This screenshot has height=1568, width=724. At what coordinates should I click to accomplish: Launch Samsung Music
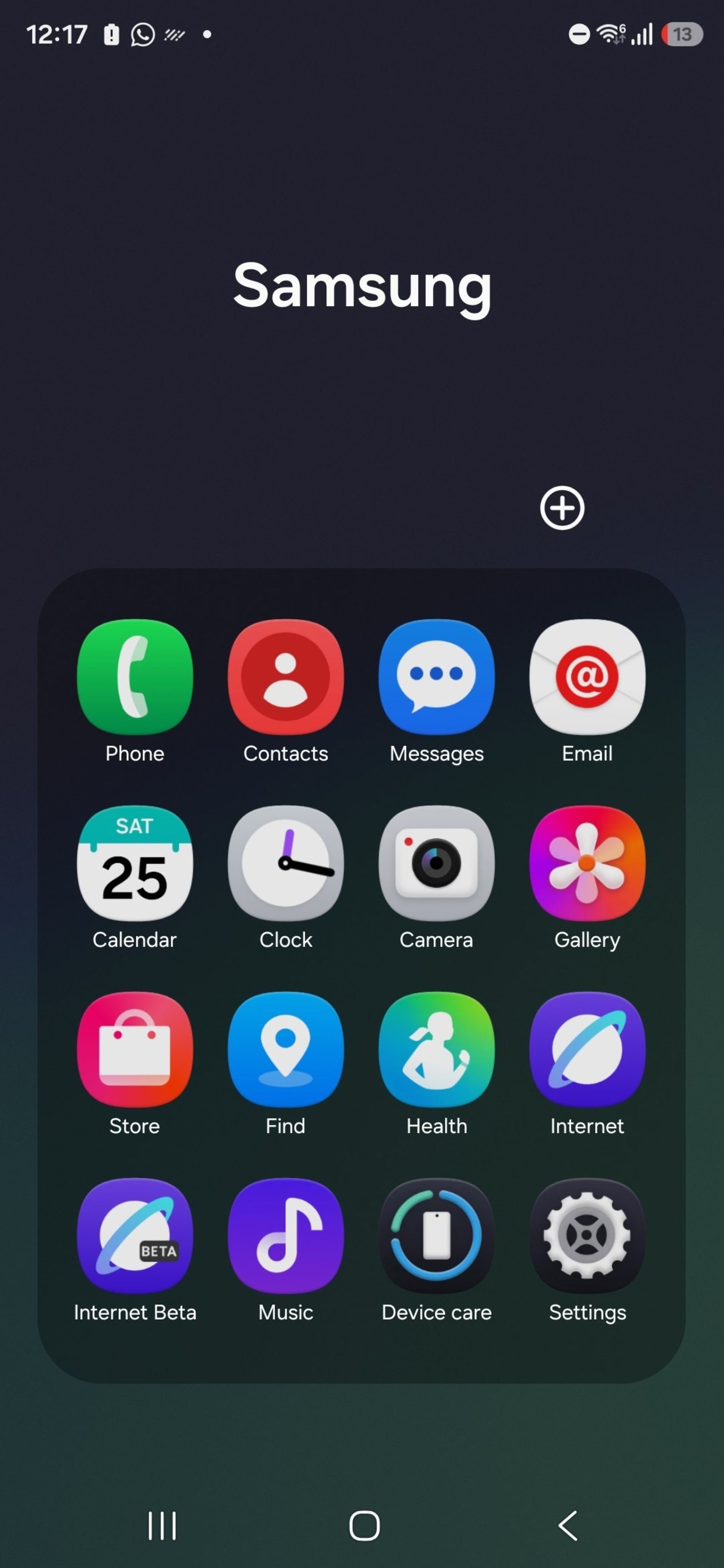click(x=285, y=1236)
